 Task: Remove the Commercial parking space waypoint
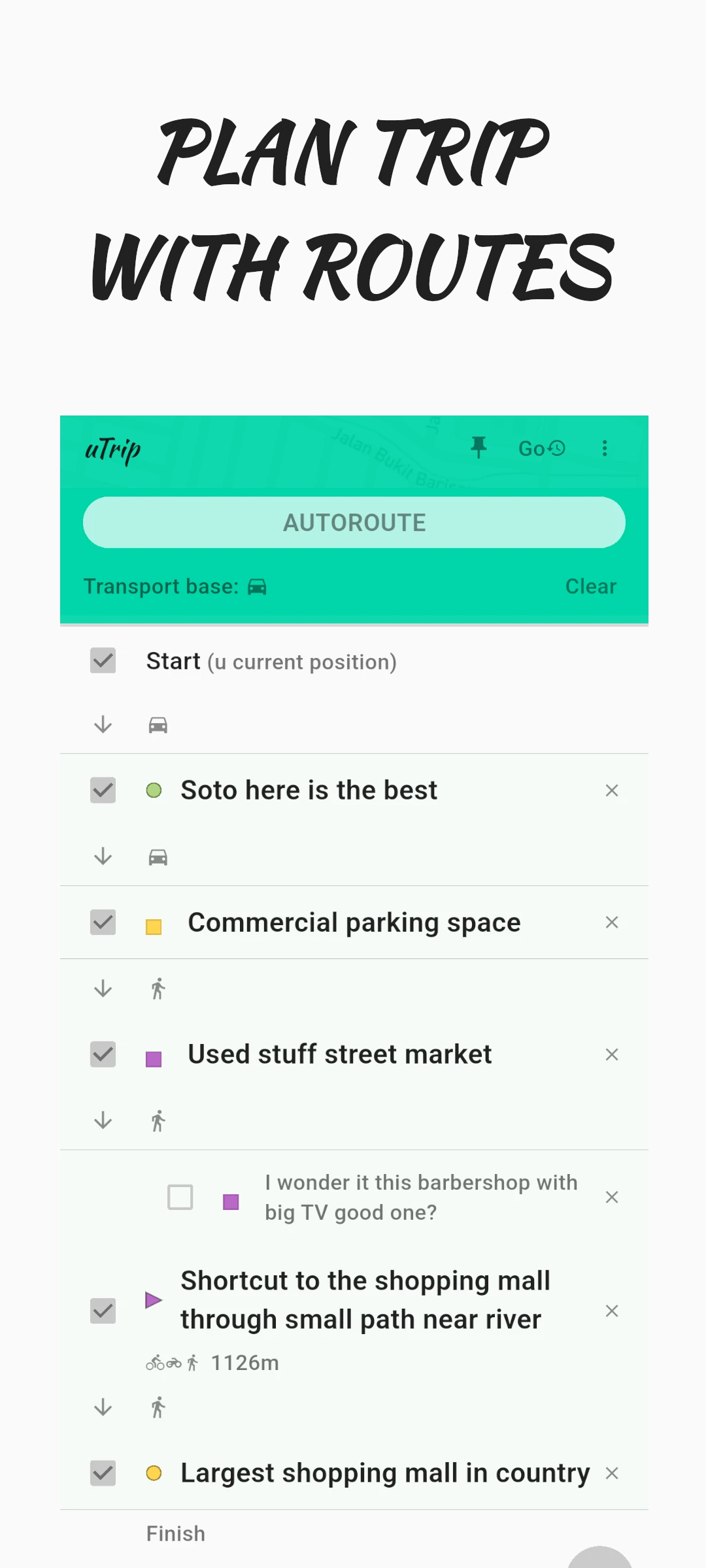612,923
